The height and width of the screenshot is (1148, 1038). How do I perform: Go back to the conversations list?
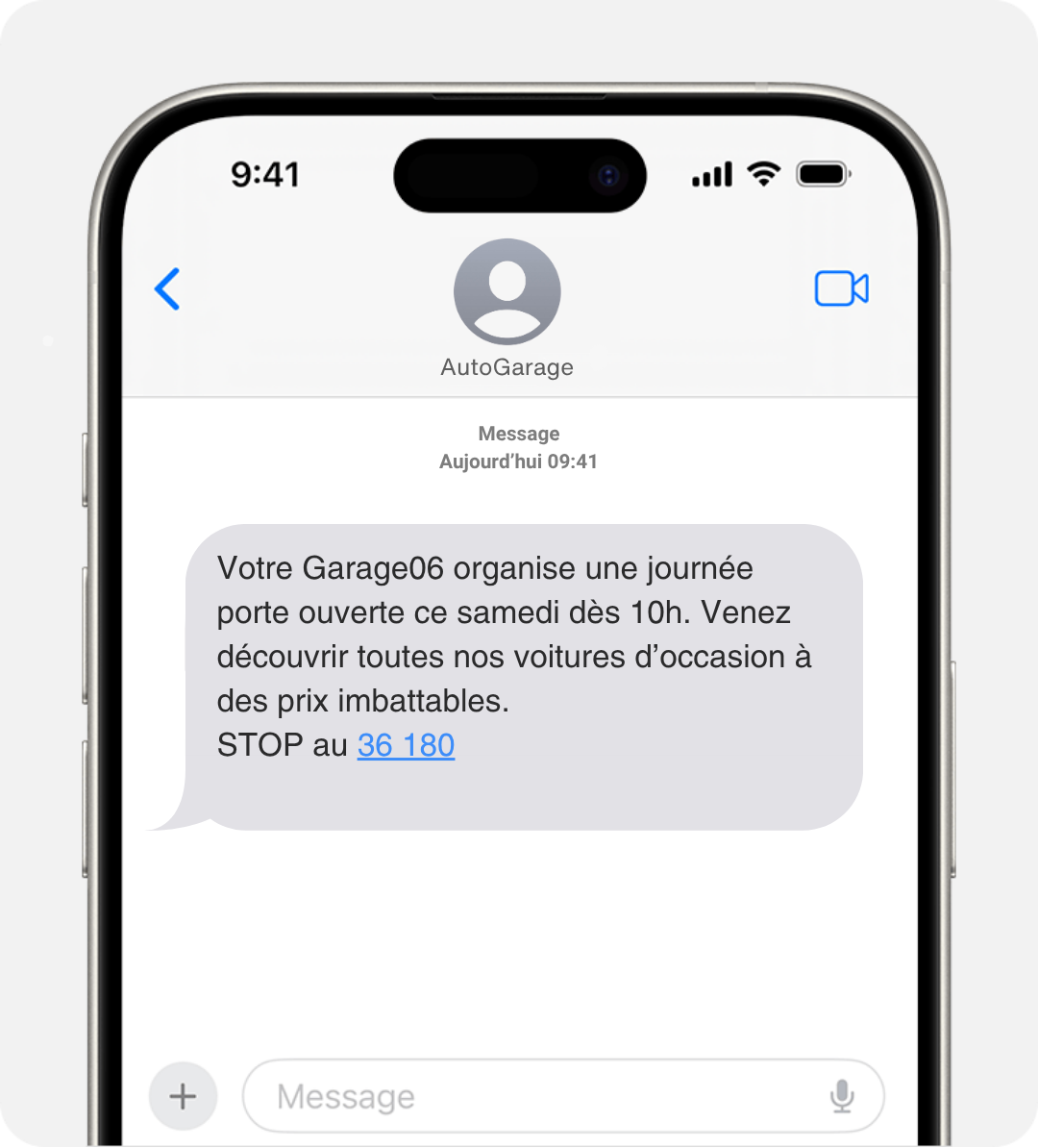(x=167, y=288)
